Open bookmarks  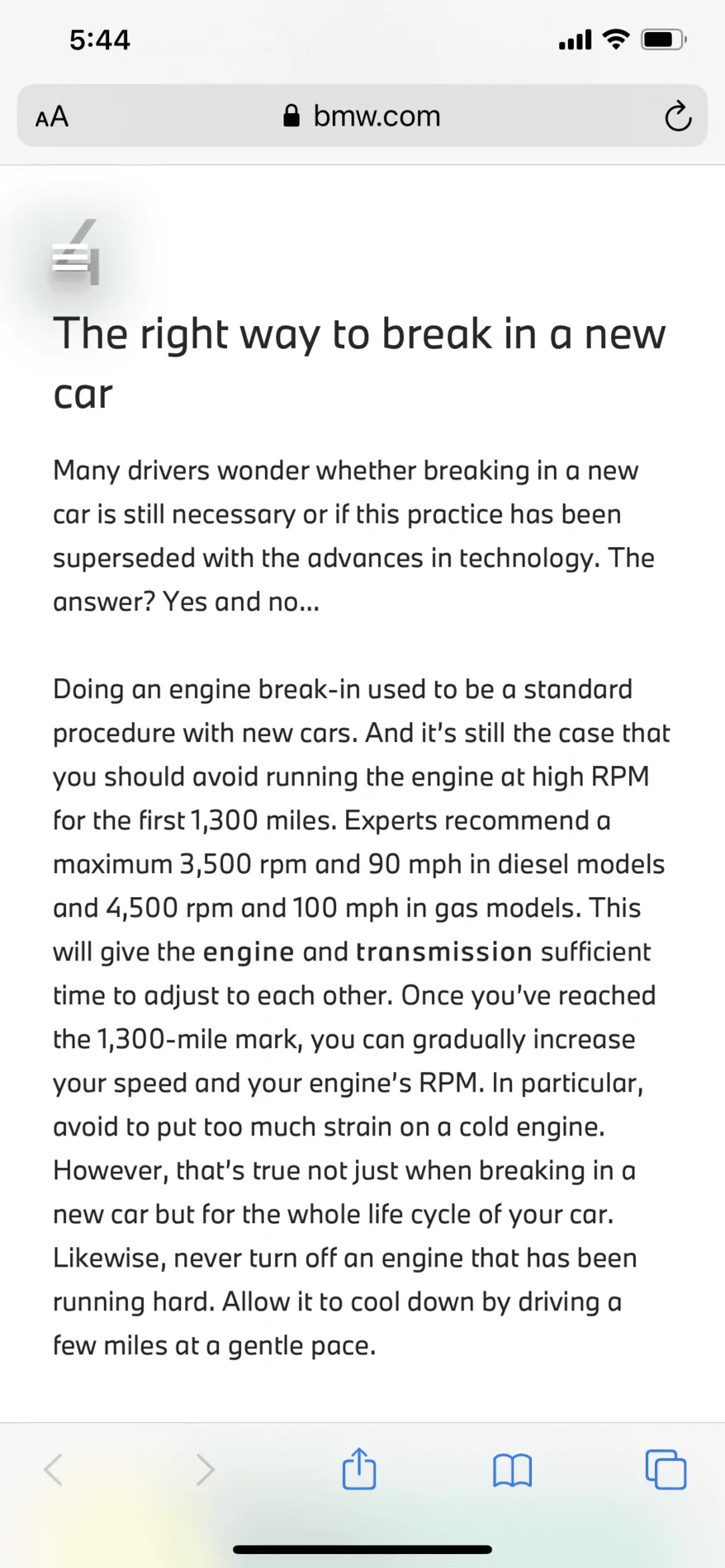tap(512, 1470)
